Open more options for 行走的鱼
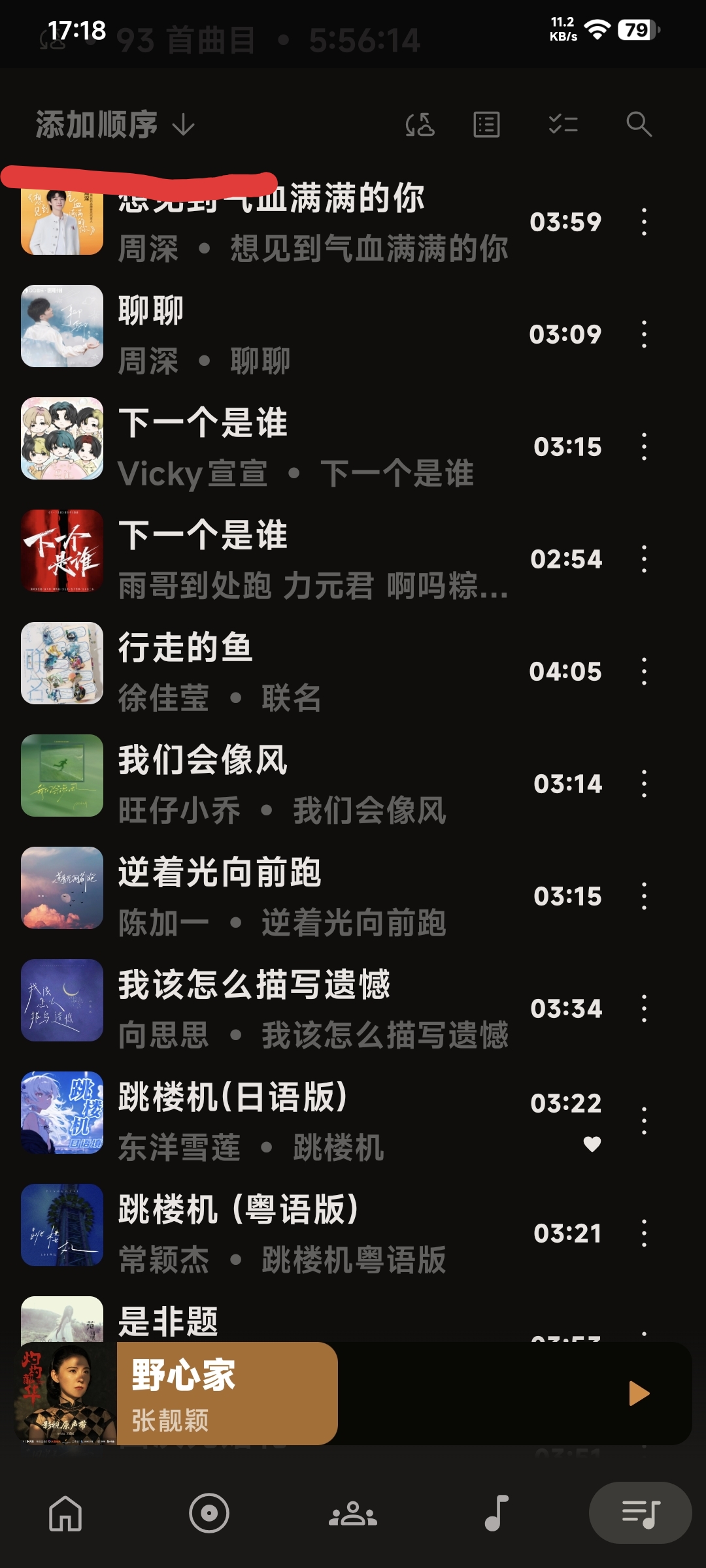 coord(644,672)
